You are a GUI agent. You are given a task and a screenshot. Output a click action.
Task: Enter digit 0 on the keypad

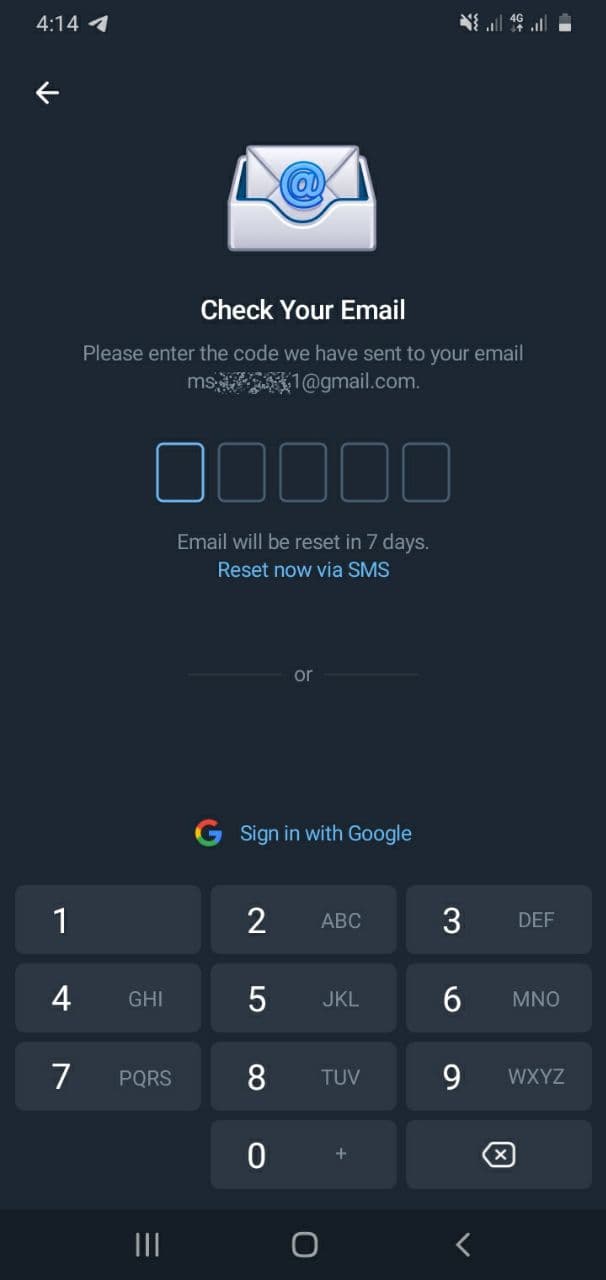303,1155
